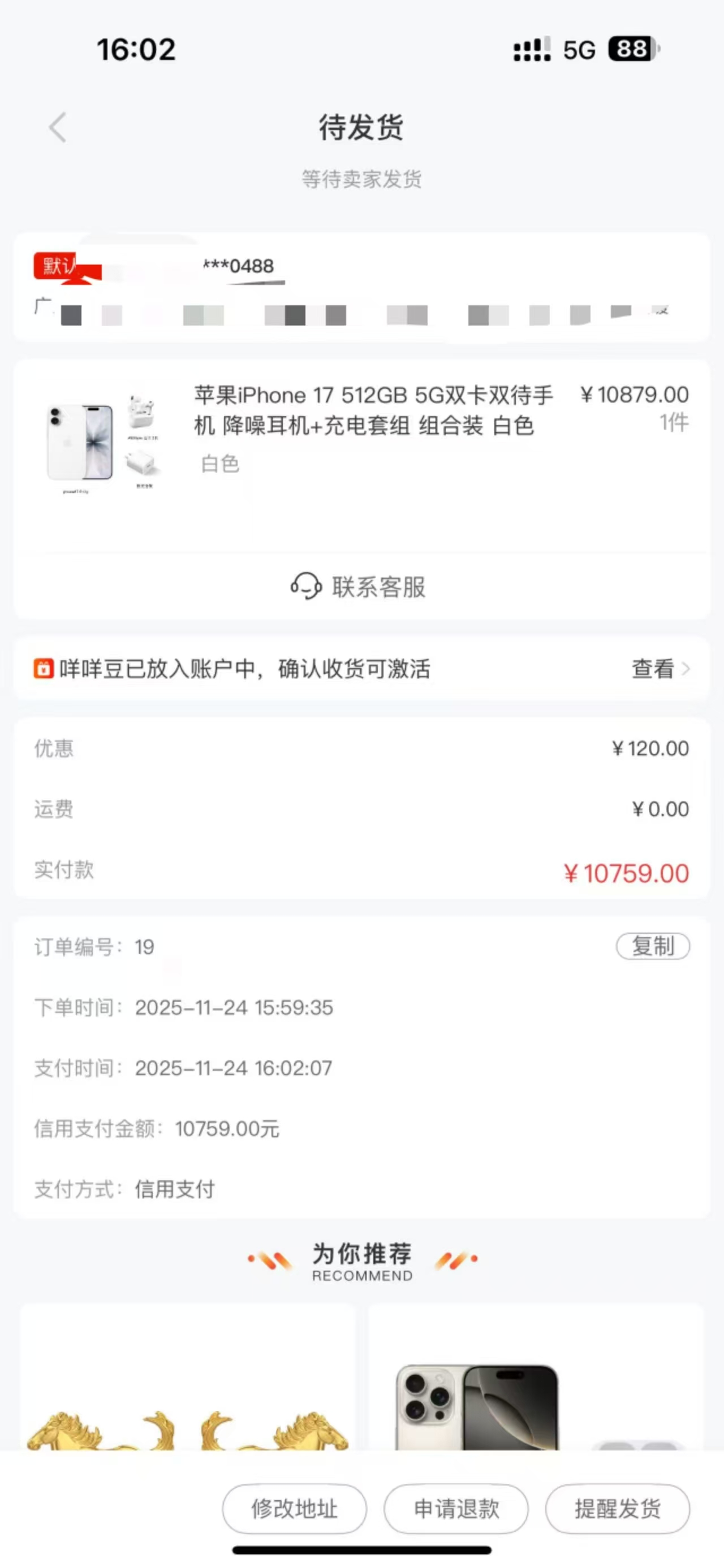Screen dimensions: 724x1568
Task: Expand the 咩咩豆 reward row via chevron
Action: tap(686, 668)
